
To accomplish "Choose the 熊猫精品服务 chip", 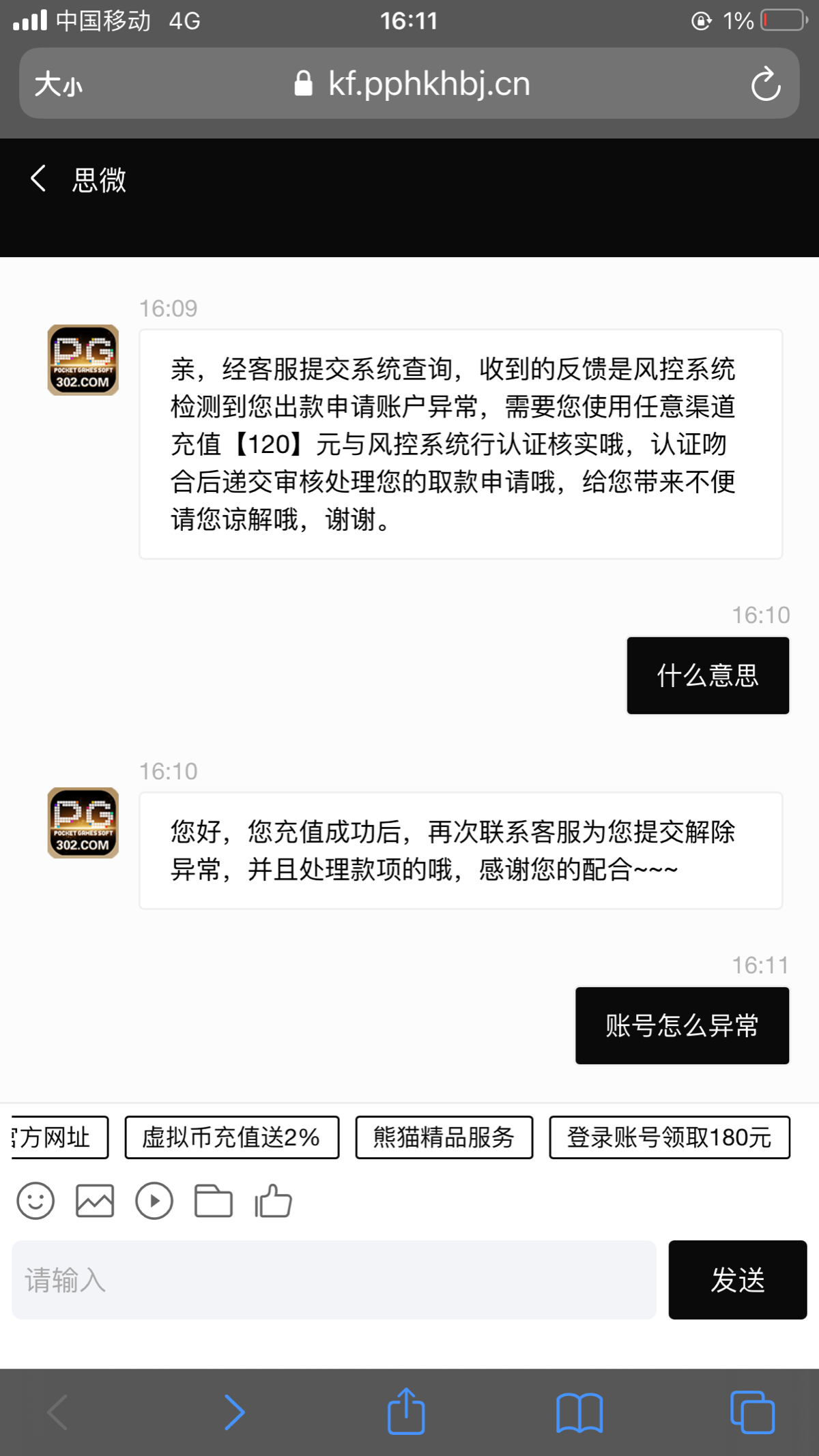I will coord(444,1137).
